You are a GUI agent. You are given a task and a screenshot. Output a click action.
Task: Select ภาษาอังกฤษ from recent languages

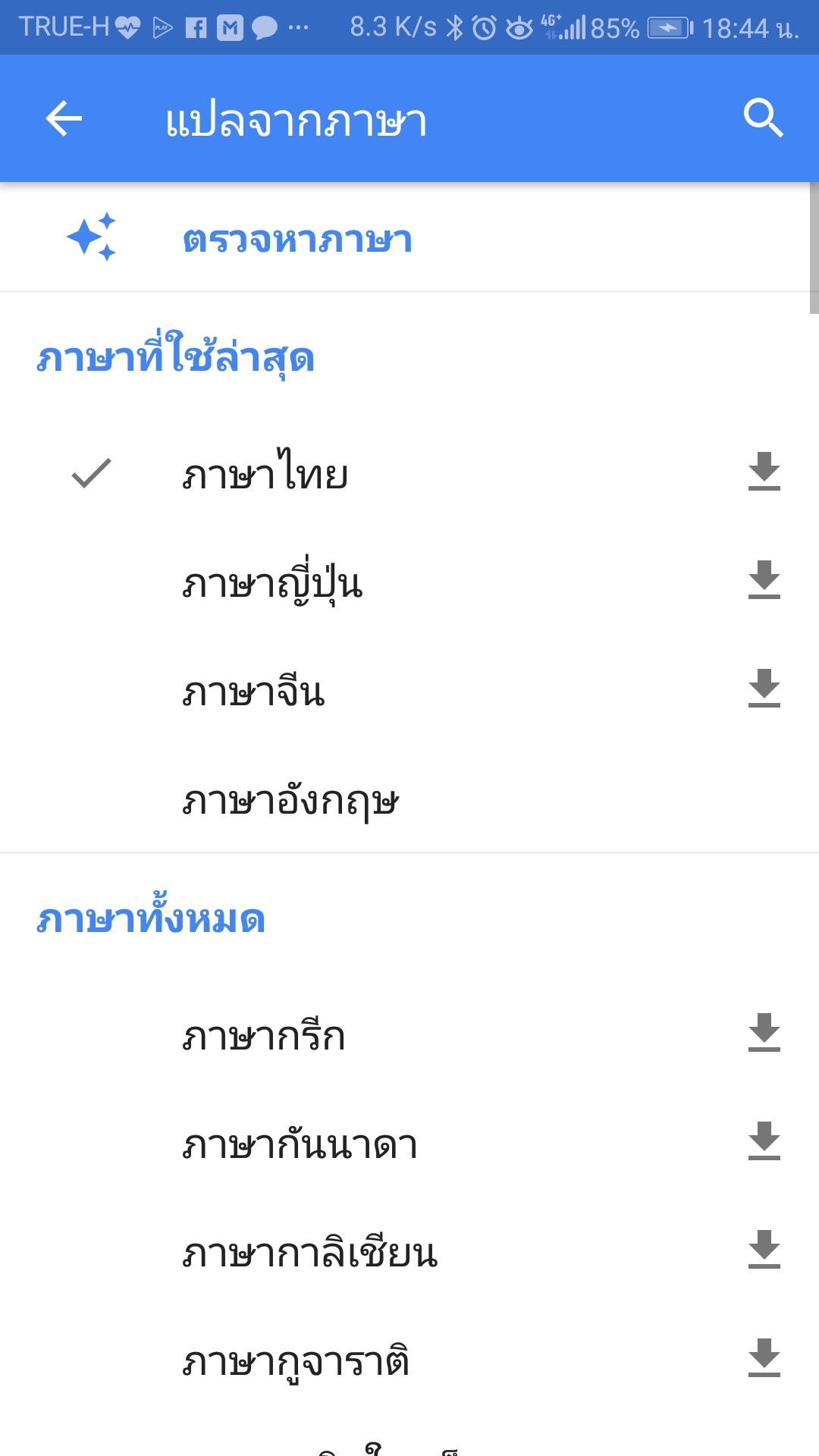coord(290,801)
